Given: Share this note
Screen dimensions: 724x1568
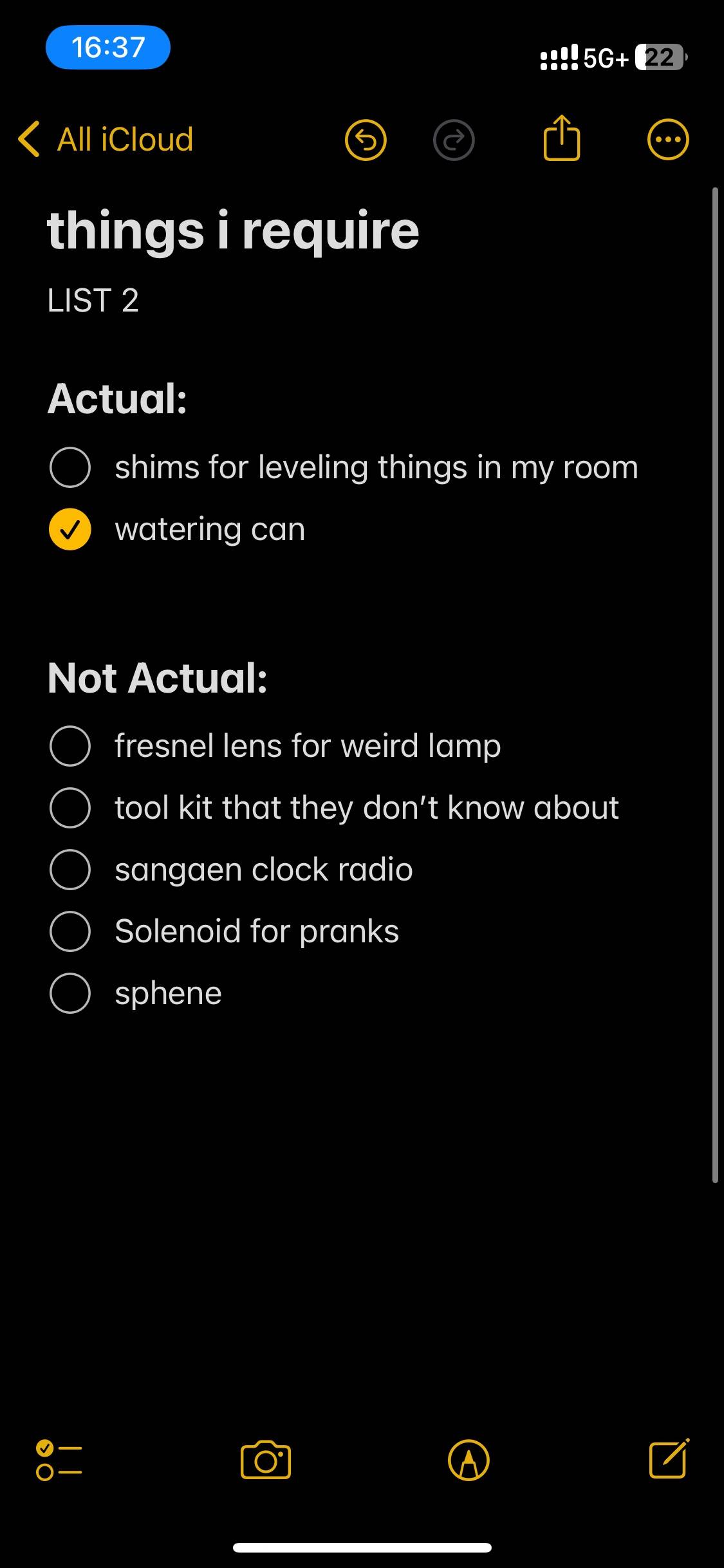Looking at the screenshot, I should tap(562, 137).
